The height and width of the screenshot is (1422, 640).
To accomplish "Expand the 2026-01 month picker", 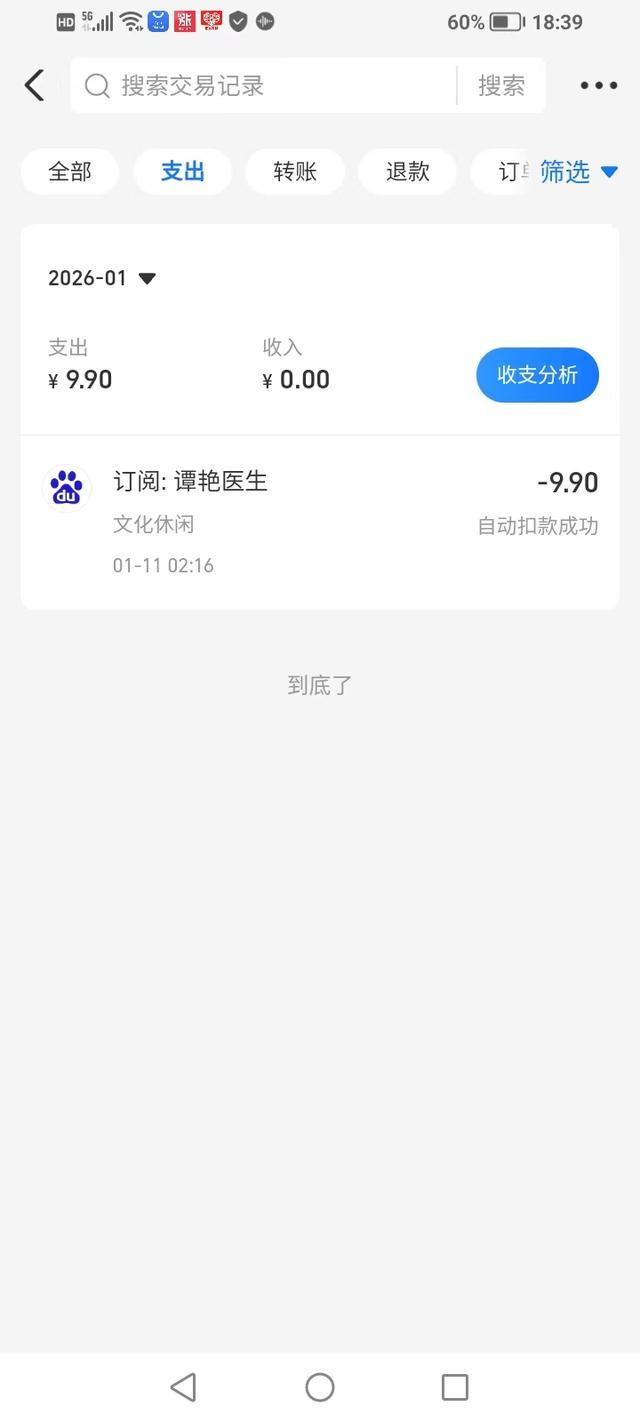I will coord(102,278).
